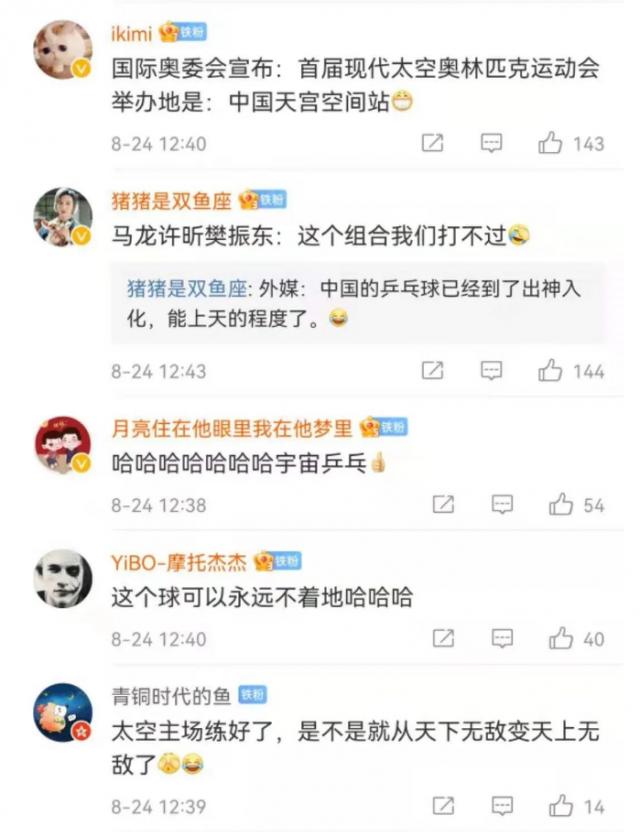The width and height of the screenshot is (640, 837).
Task: Like the 马龙许昕樊振东 comment by 猪猪是双鱼座
Action: [550, 371]
